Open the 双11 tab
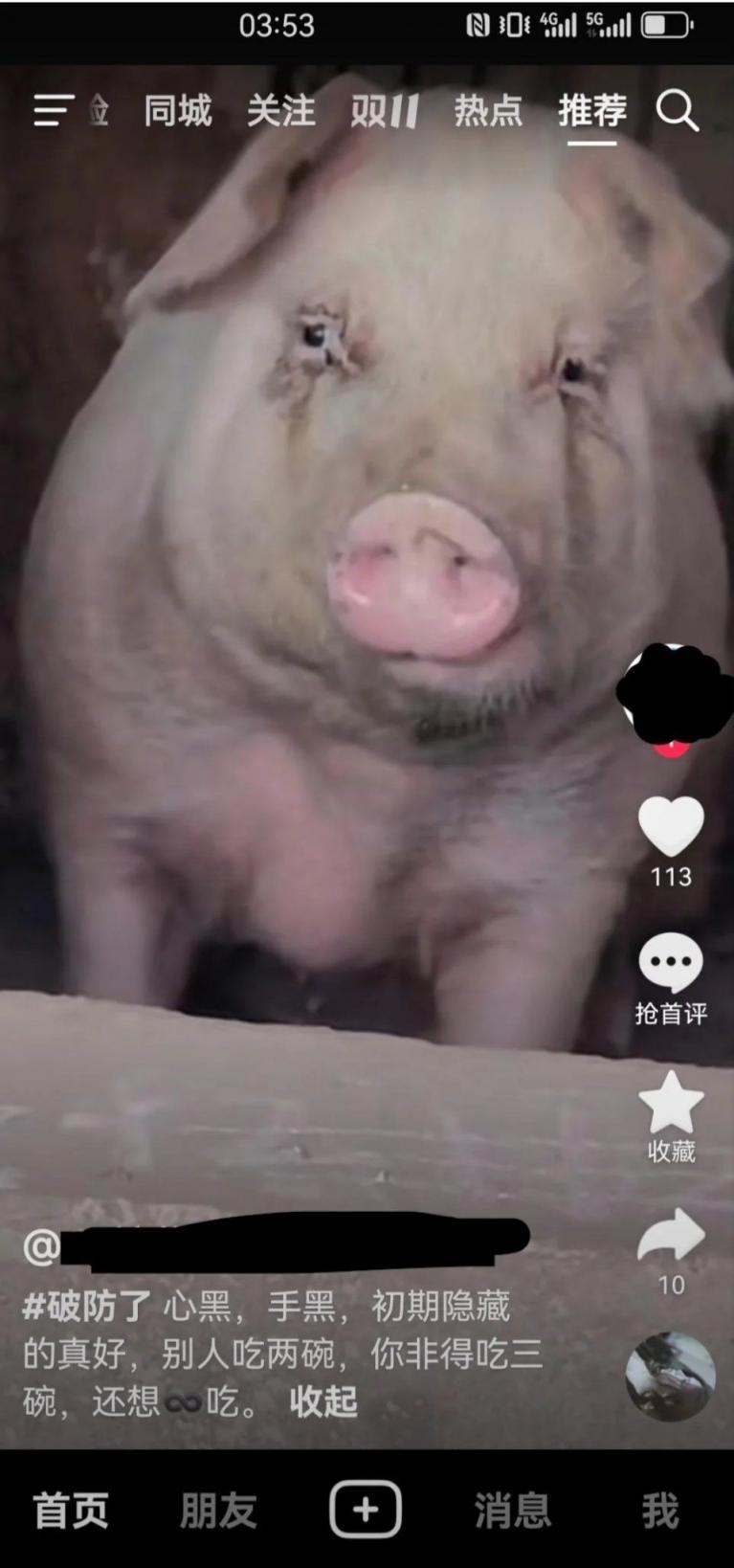The image size is (734, 1568). pyautogui.click(x=385, y=111)
